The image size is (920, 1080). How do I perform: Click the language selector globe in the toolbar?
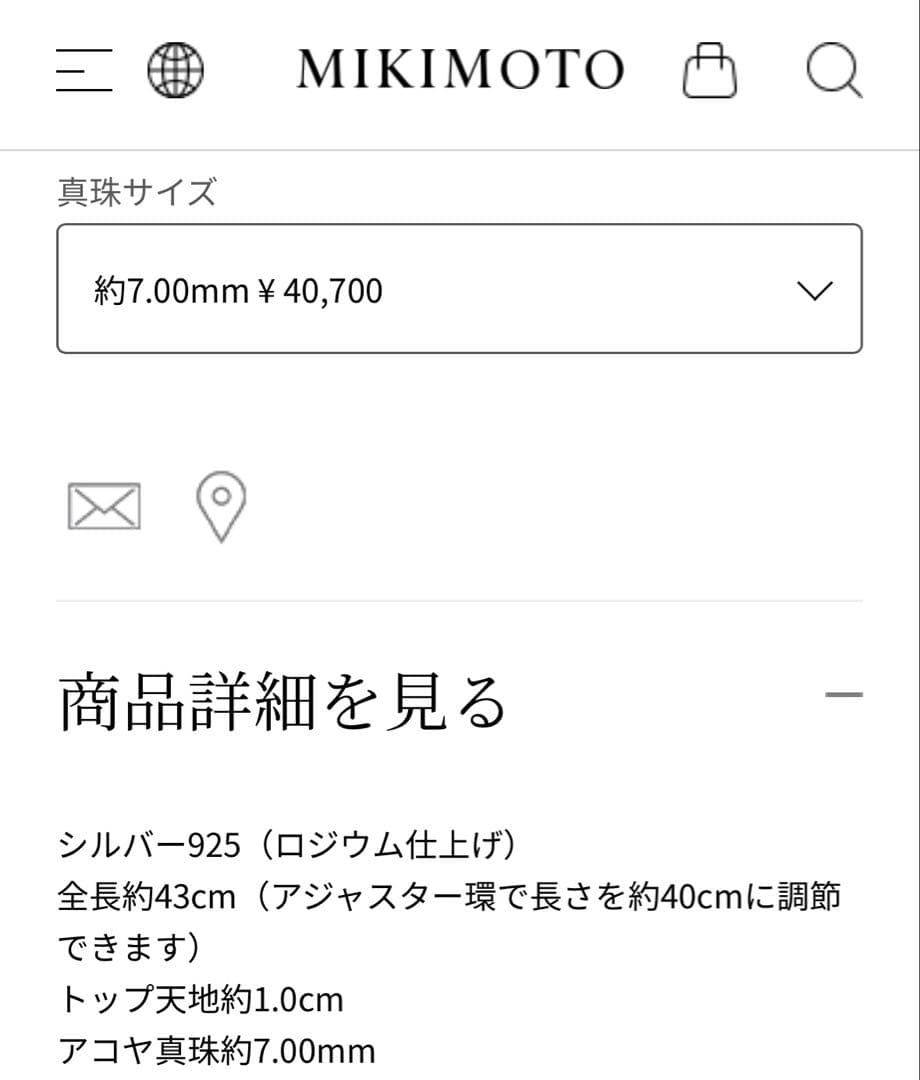tap(176, 70)
